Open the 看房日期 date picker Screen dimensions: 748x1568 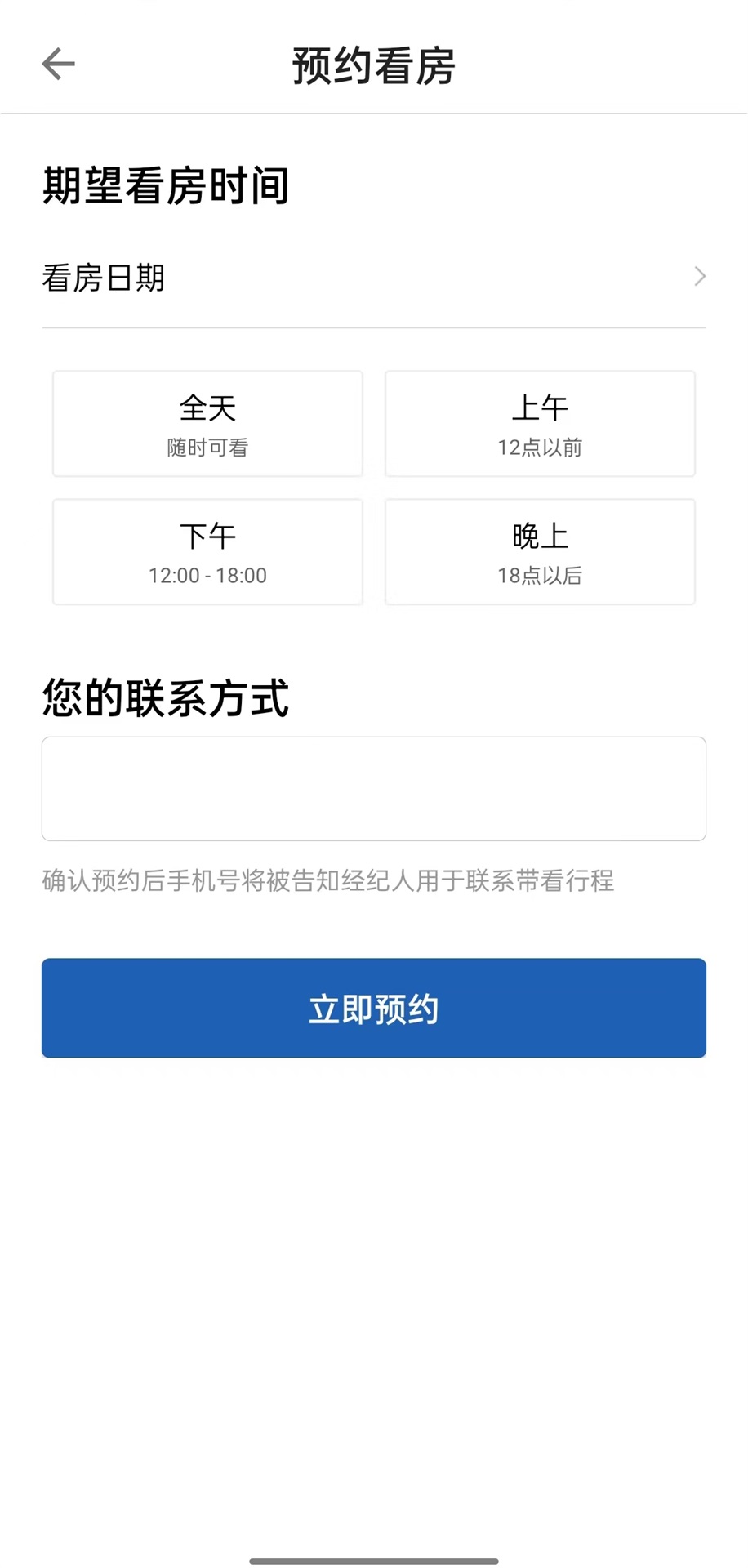[373, 278]
